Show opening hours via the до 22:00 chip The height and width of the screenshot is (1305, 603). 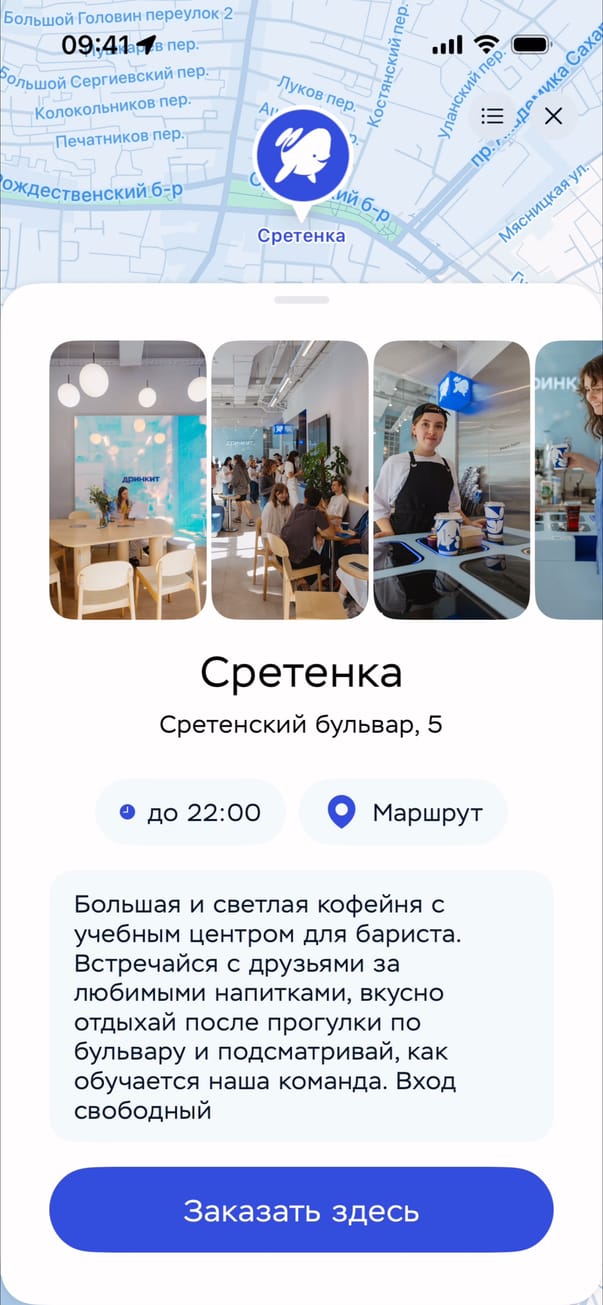[x=191, y=812]
